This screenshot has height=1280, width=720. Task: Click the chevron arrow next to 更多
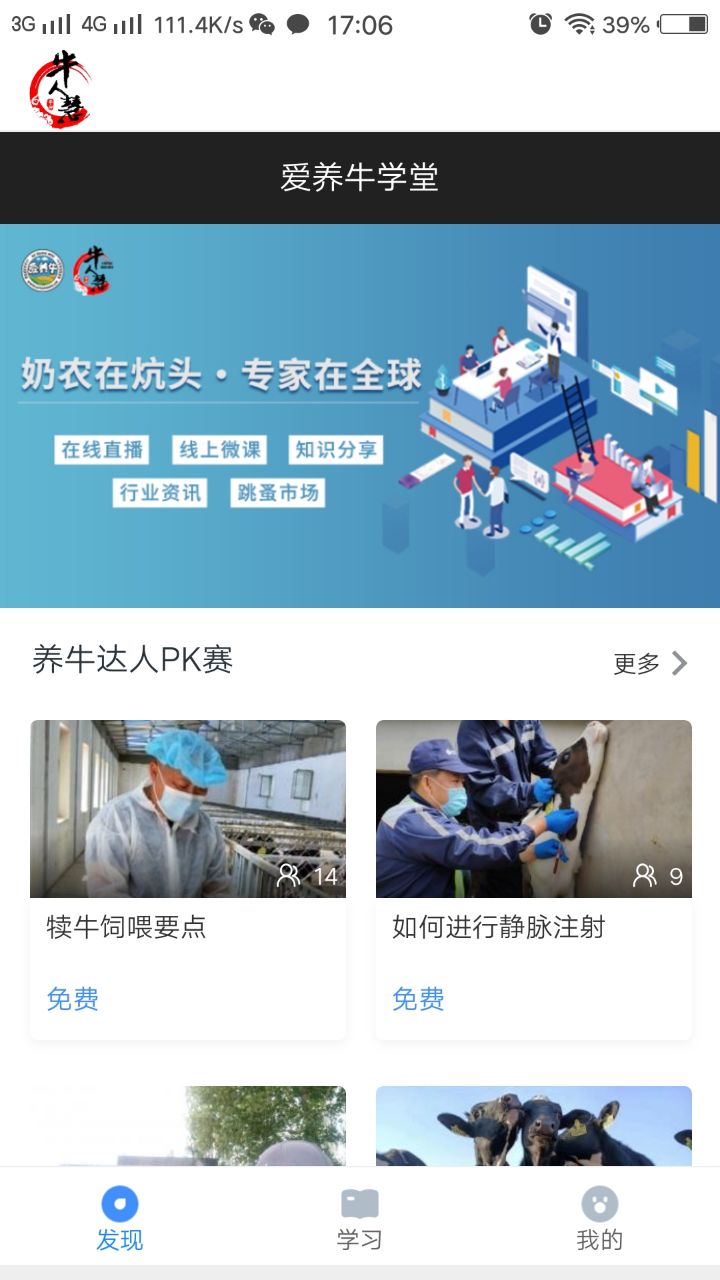[x=680, y=663]
